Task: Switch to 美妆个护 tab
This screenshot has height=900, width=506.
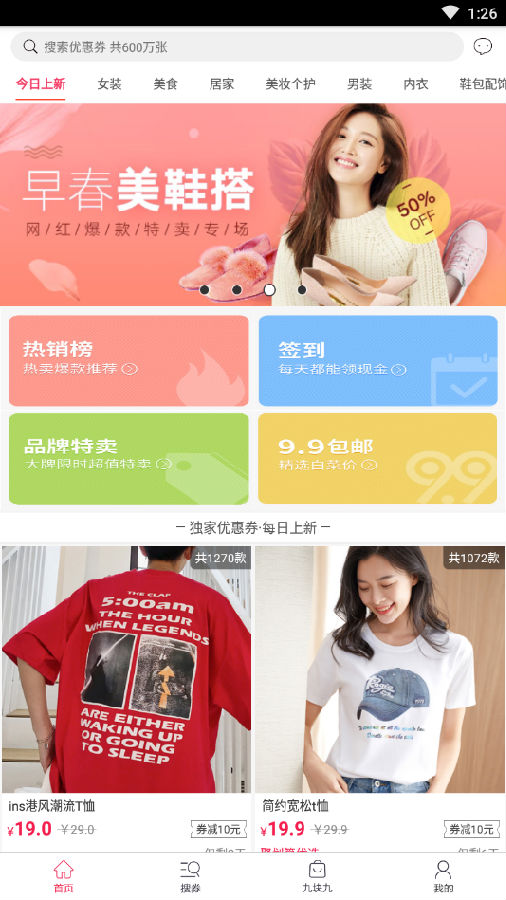Action: [x=290, y=84]
